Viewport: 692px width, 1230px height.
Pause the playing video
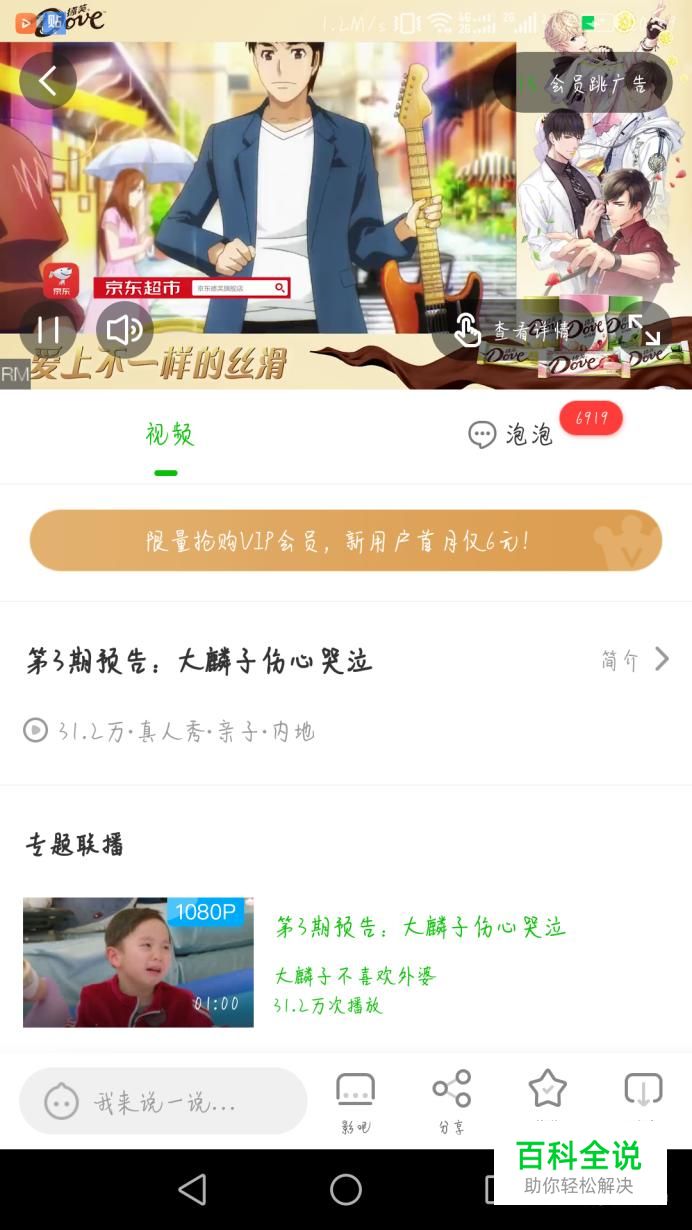click(48, 330)
